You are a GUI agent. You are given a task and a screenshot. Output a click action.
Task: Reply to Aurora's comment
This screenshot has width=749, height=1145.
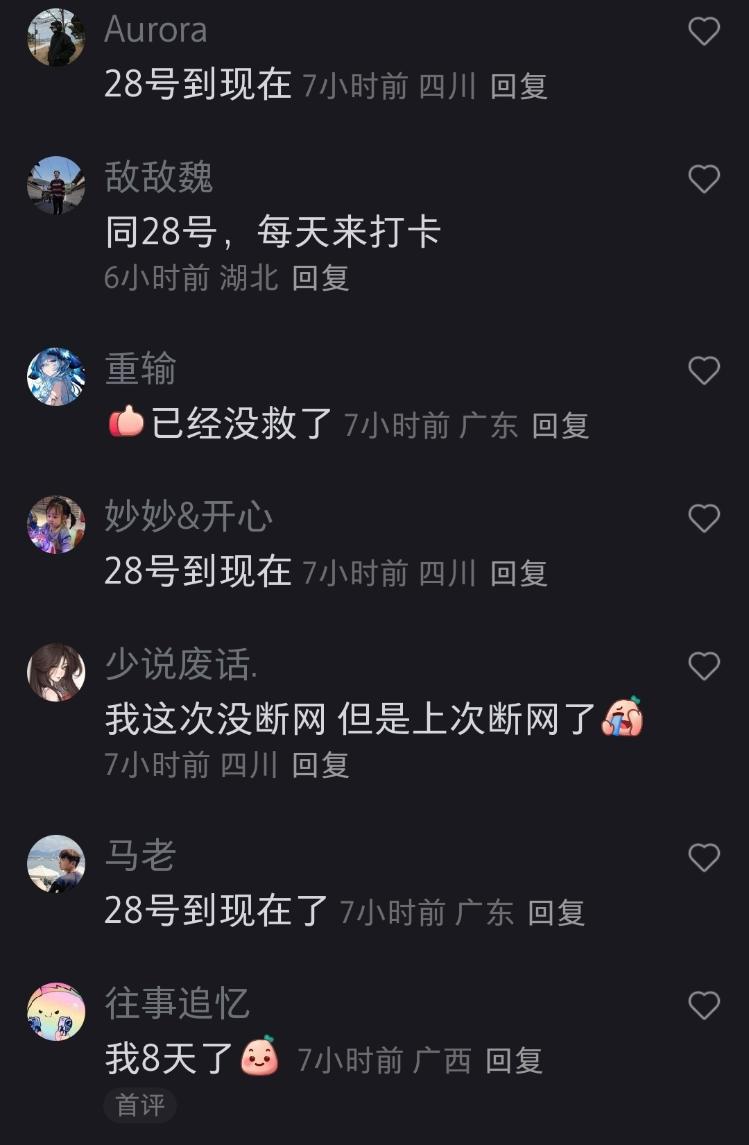pos(519,86)
